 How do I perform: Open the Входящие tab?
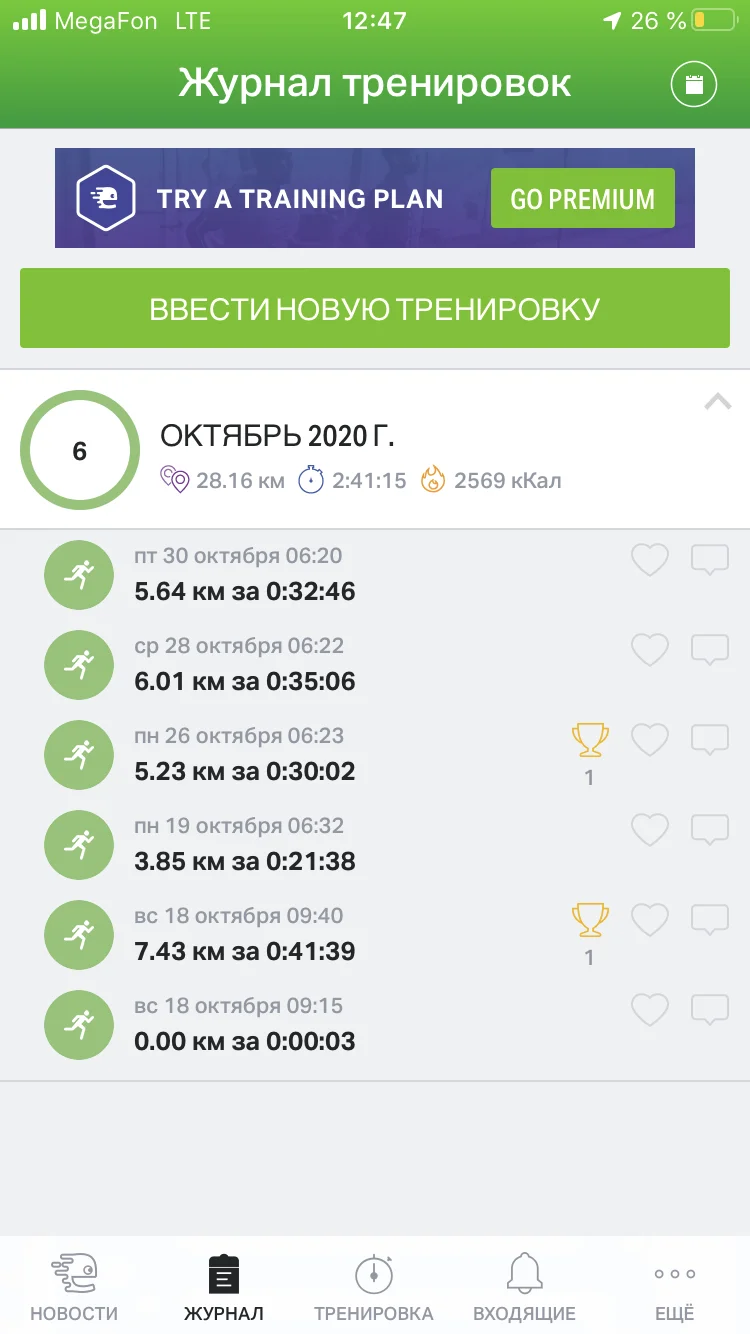pyautogui.click(x=524, y=1288)
